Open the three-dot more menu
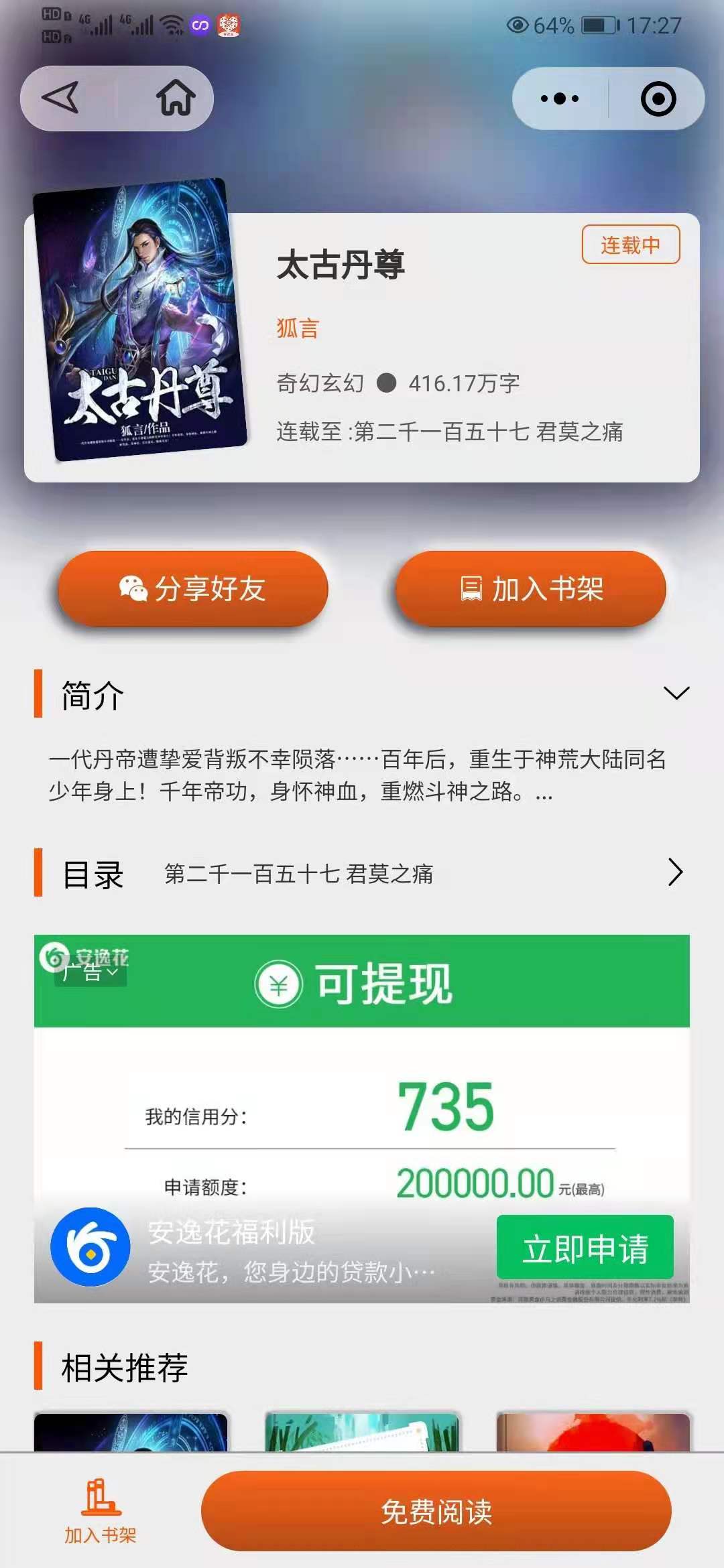 [x=560, y=99]
